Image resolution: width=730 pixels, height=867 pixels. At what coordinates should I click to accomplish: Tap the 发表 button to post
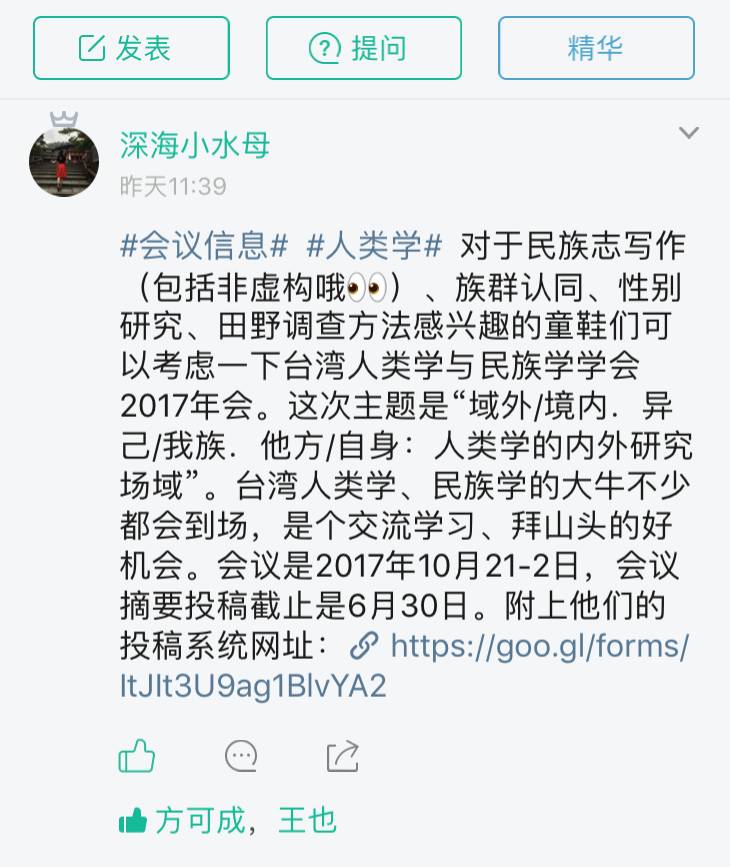point(131,48)
